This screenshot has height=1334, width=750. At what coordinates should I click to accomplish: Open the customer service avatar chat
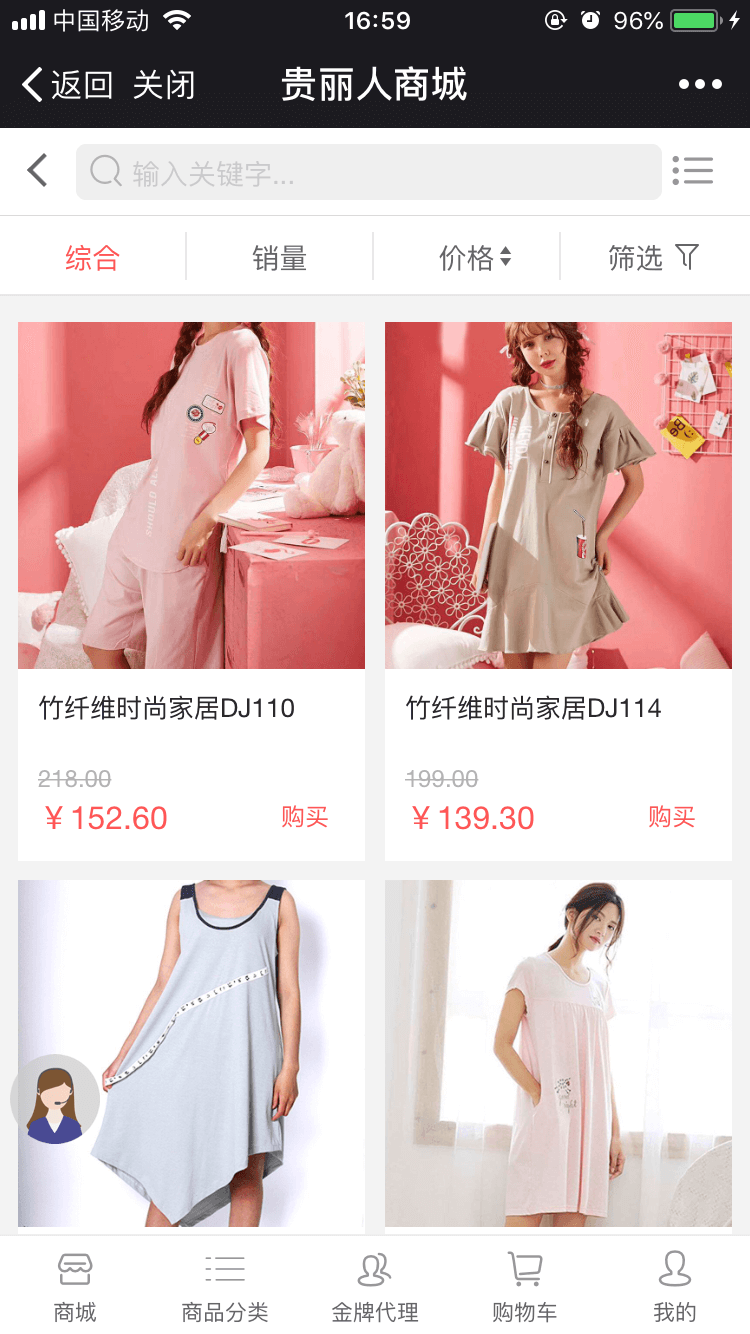(55, 1099)
